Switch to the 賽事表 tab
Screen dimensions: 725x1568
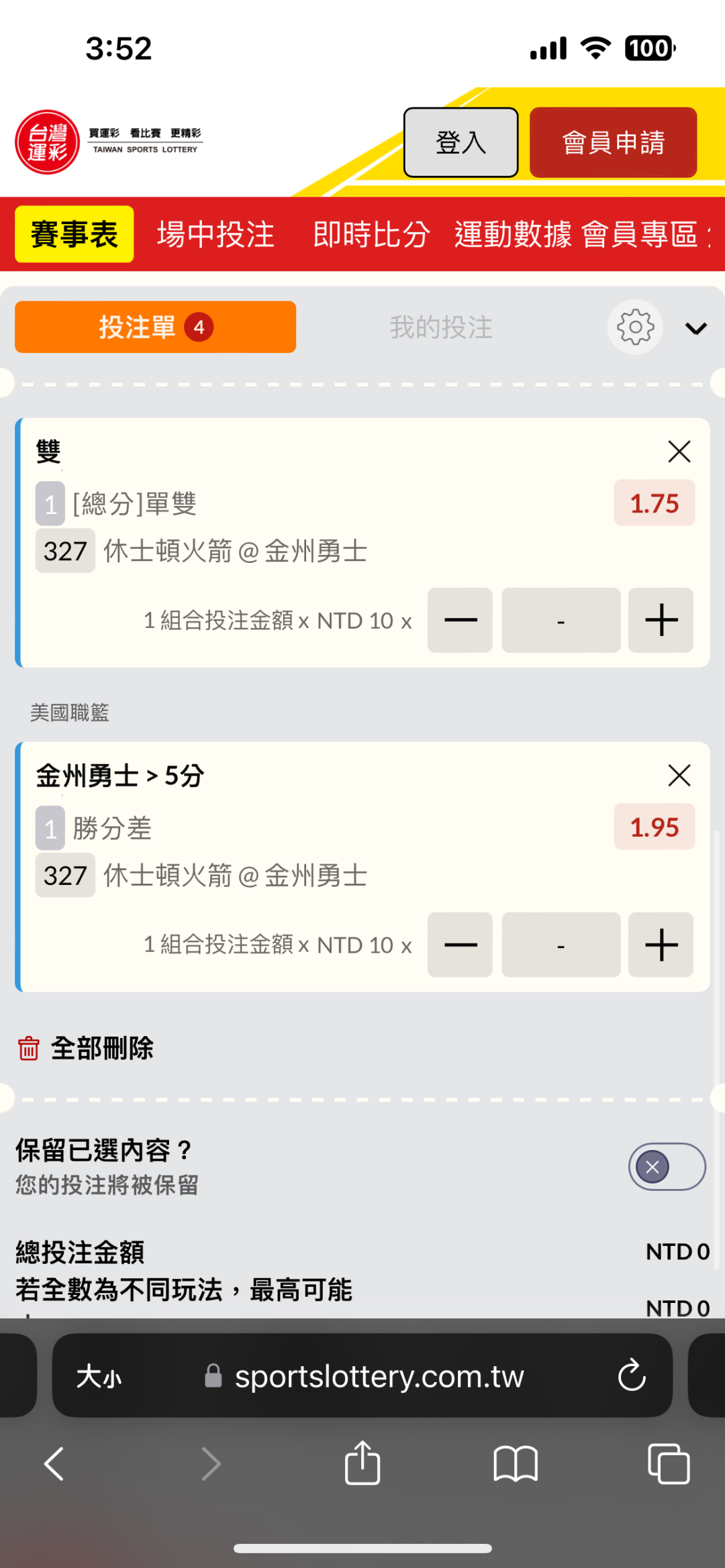click(x=74, y=234)
